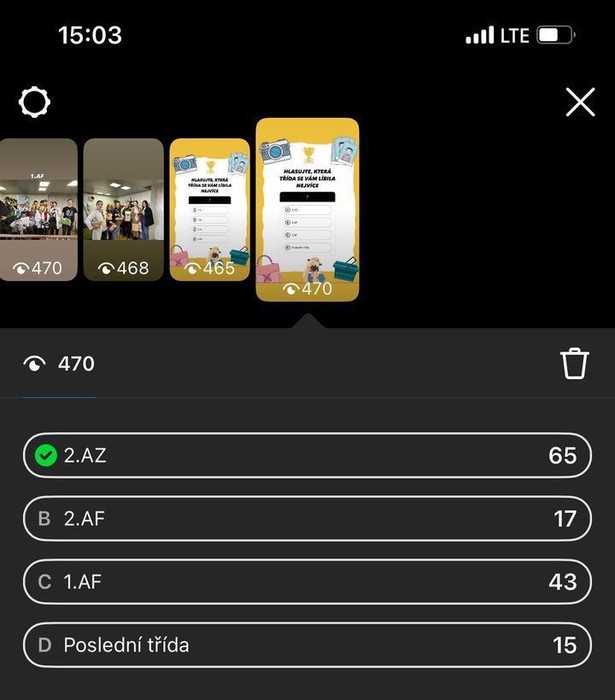615x700 pixels.
Task: Open story settings gear icon
Action: click(35, 101)
